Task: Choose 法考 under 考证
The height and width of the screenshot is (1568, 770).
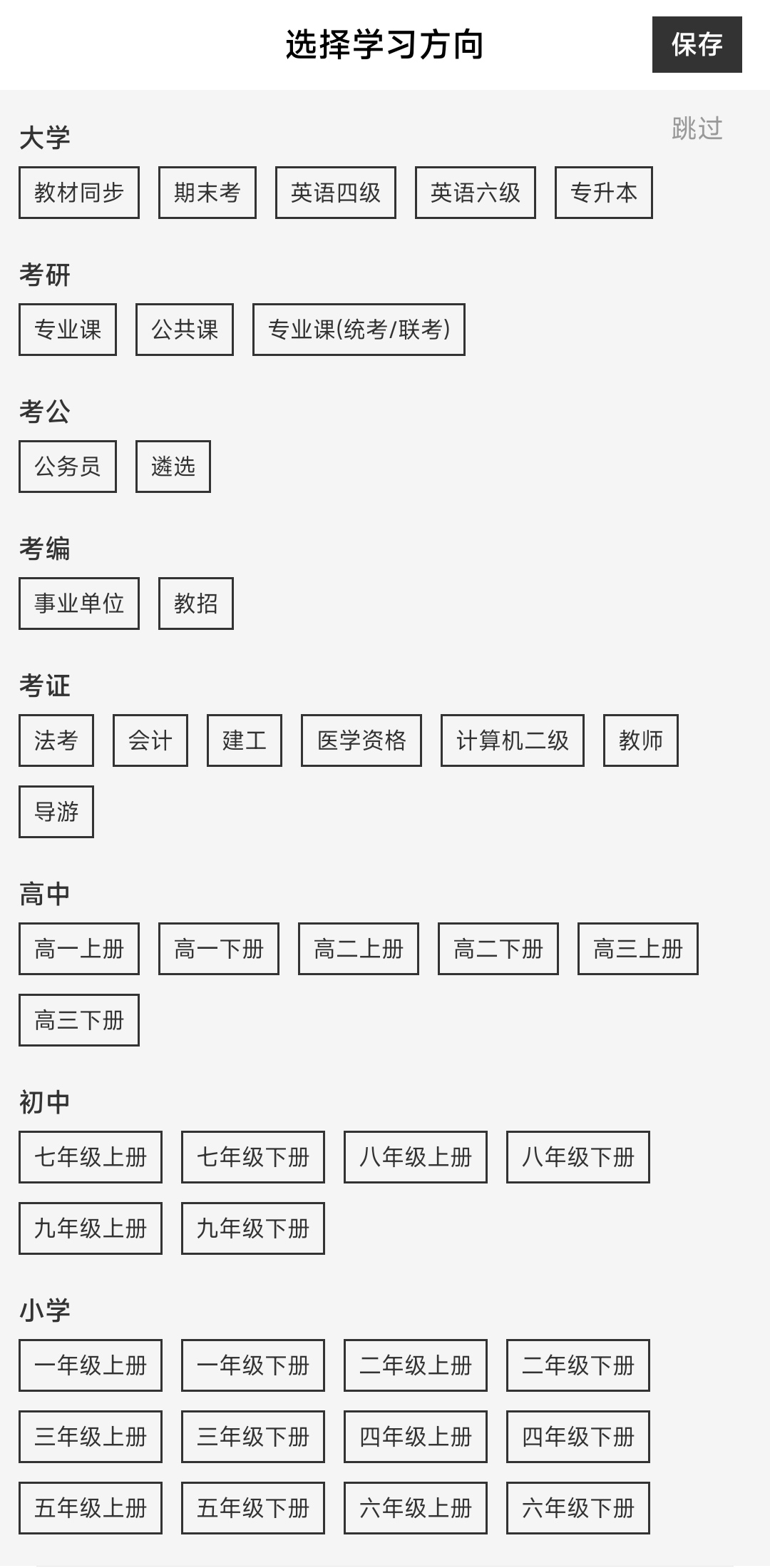Action: 56,740
